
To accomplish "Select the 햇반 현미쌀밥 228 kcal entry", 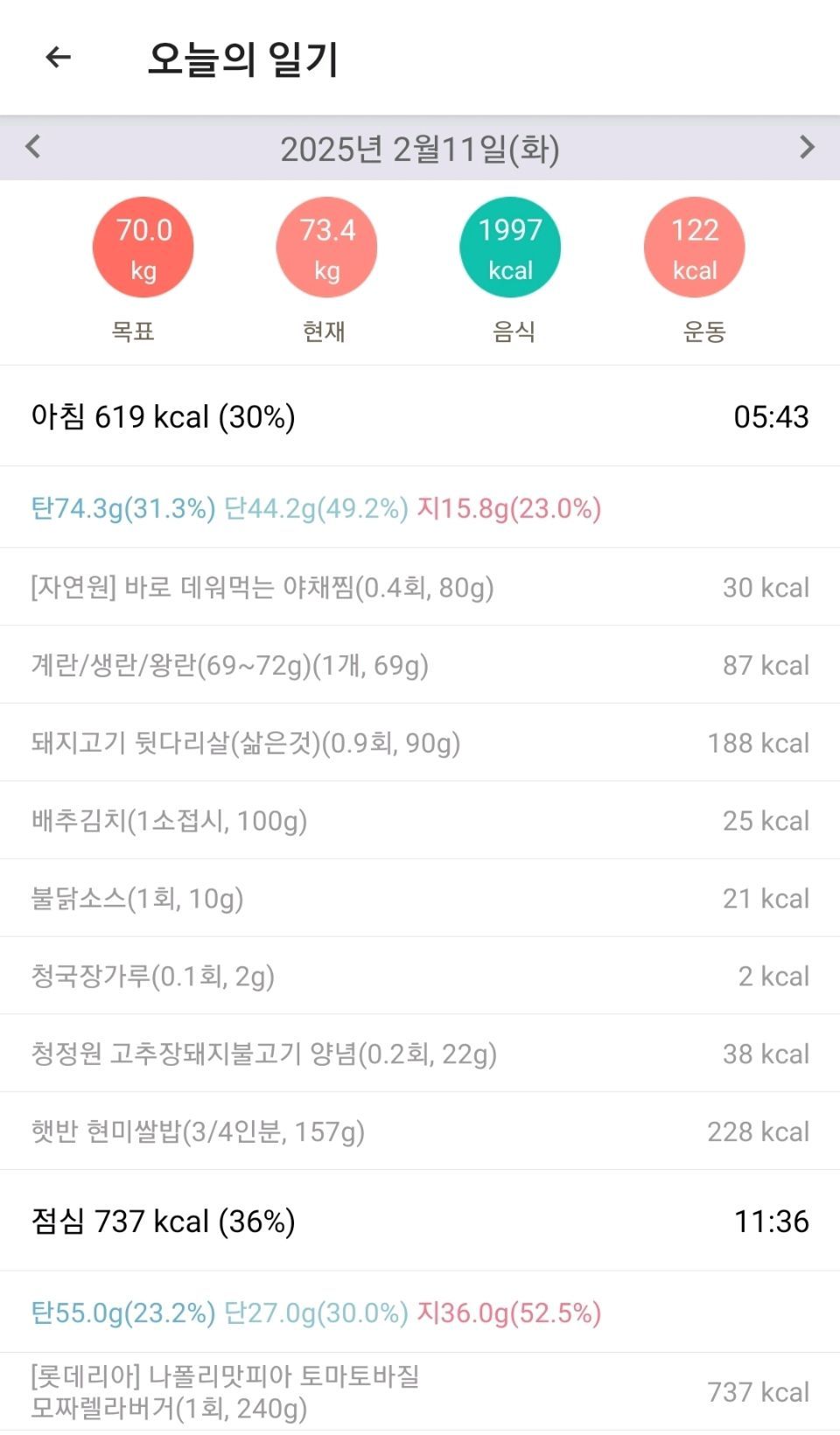I will pos(420,1131).
